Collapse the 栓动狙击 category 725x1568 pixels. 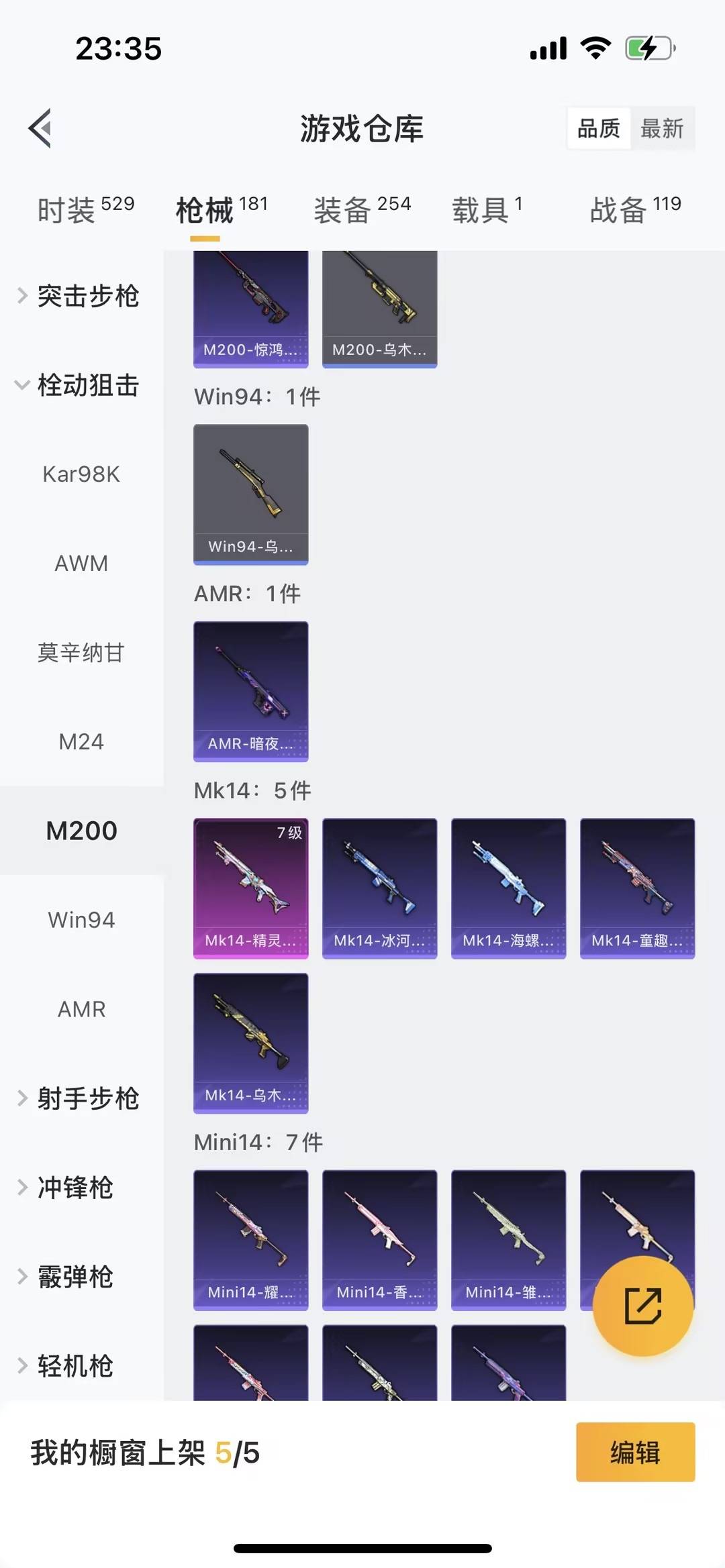pos(81,385)
